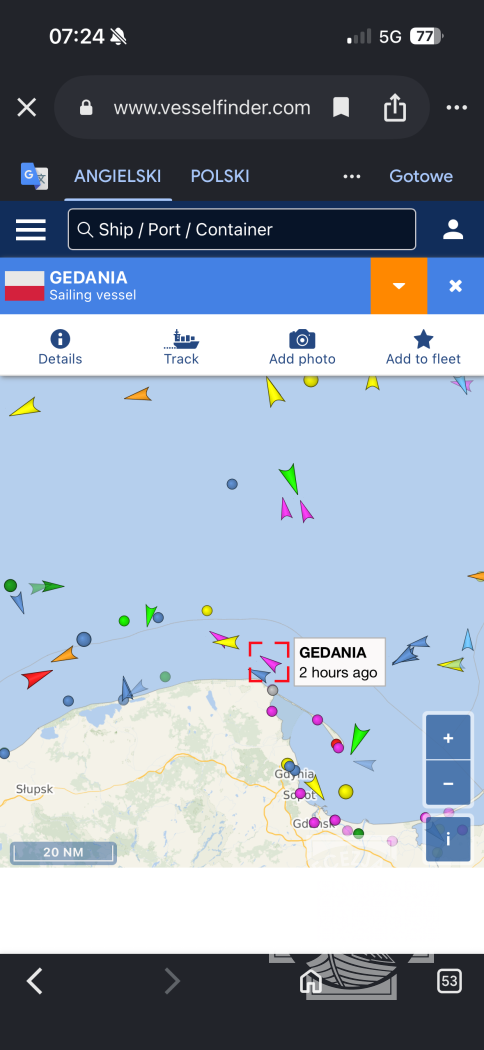This screenshot has width=484, height=1050.
Task: Open the browser overflow menu
Action: 457,107
